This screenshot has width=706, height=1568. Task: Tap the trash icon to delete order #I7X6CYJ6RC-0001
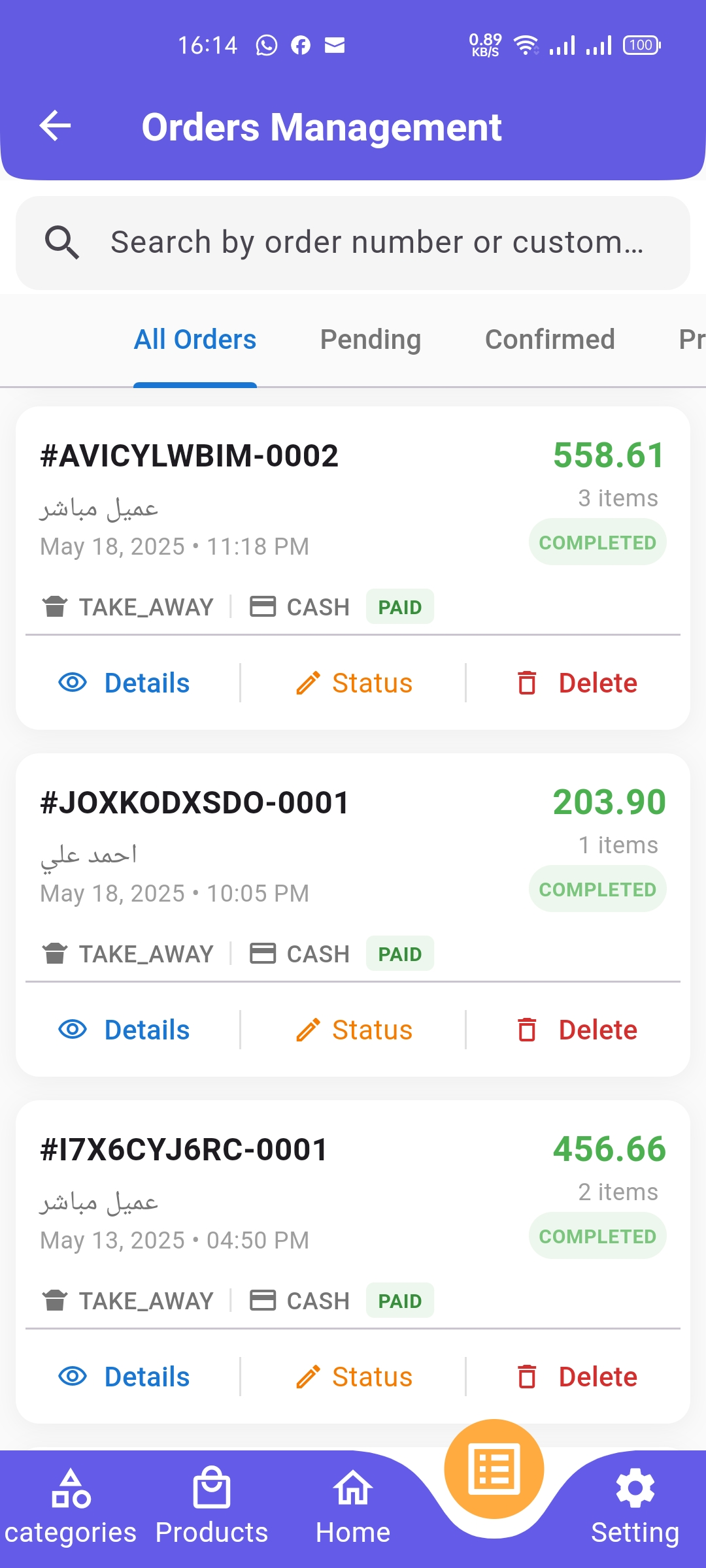click(527, 1376)
